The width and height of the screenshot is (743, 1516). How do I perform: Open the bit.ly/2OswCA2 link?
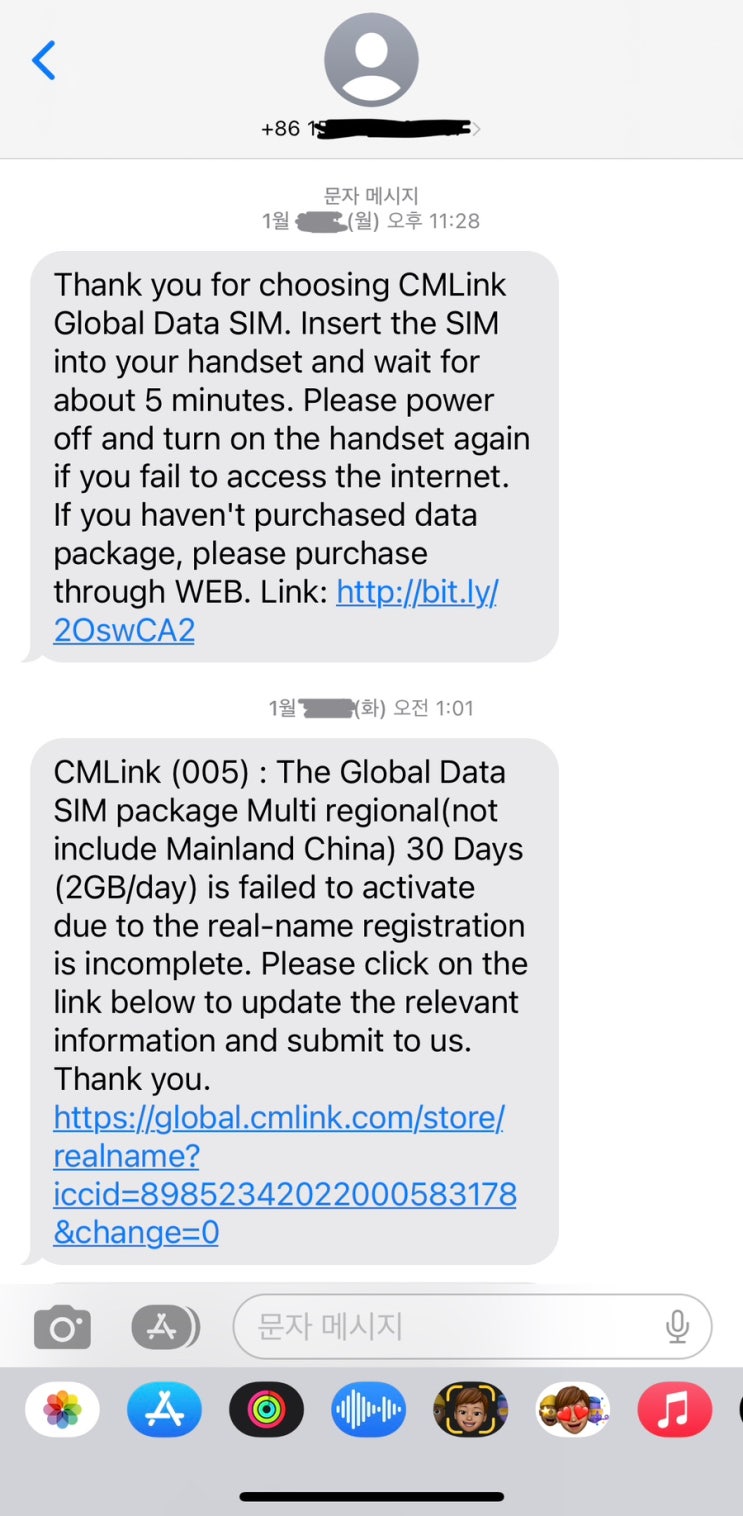(x=276, y=611)
